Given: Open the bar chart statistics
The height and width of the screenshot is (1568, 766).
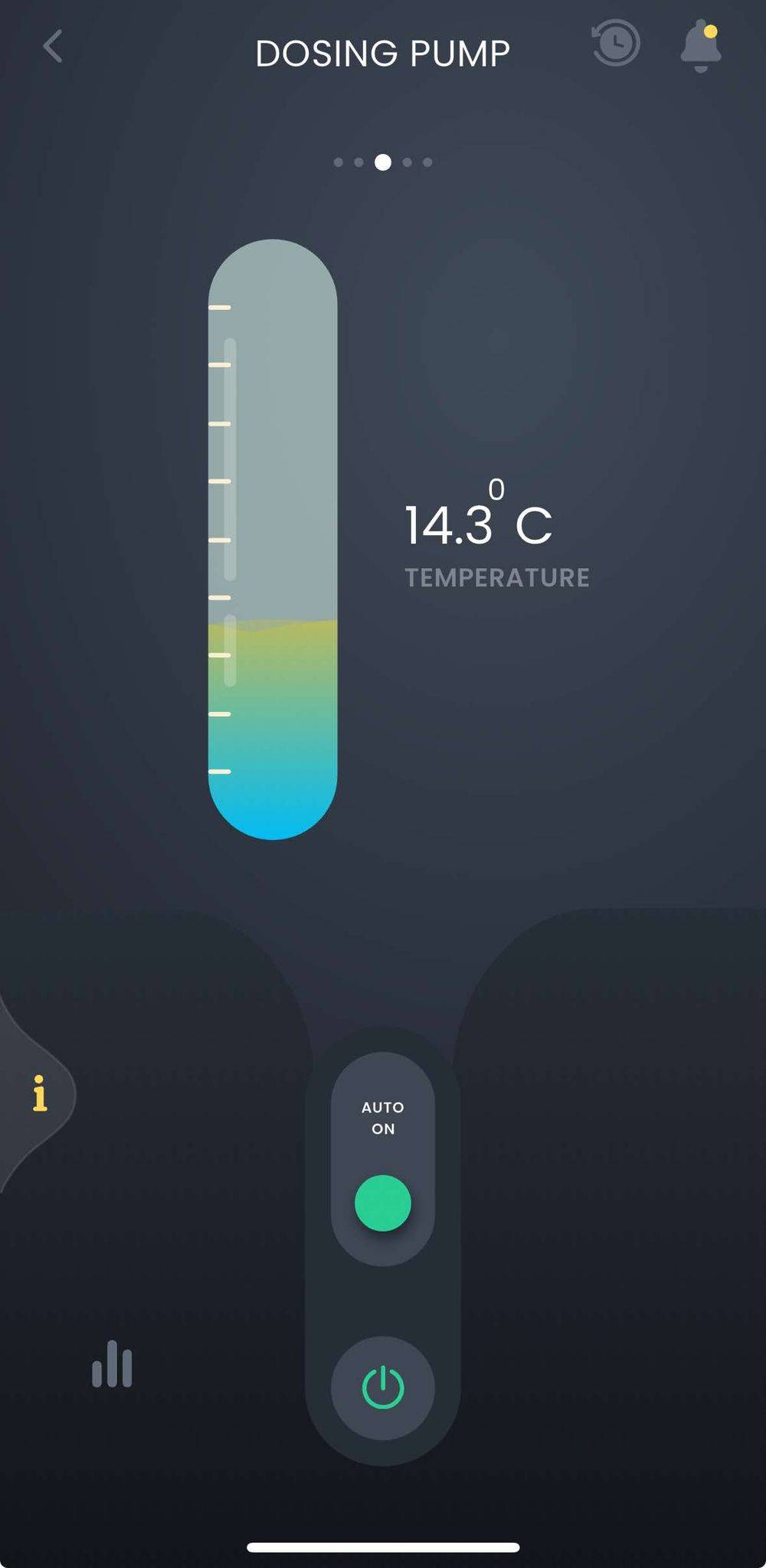Looking at the screenshot, I should tap(112, 1364).
